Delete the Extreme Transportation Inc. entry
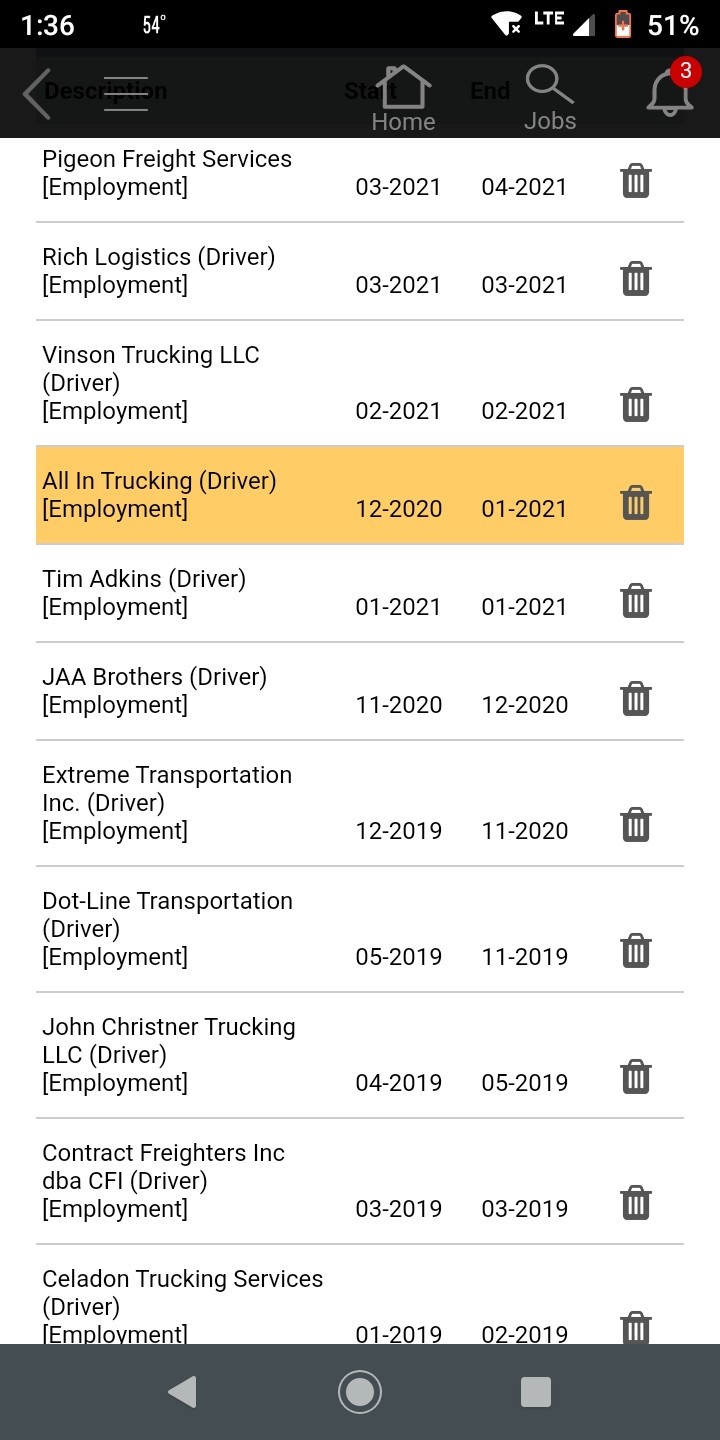 pyautogui.click(x=636, y=825)
